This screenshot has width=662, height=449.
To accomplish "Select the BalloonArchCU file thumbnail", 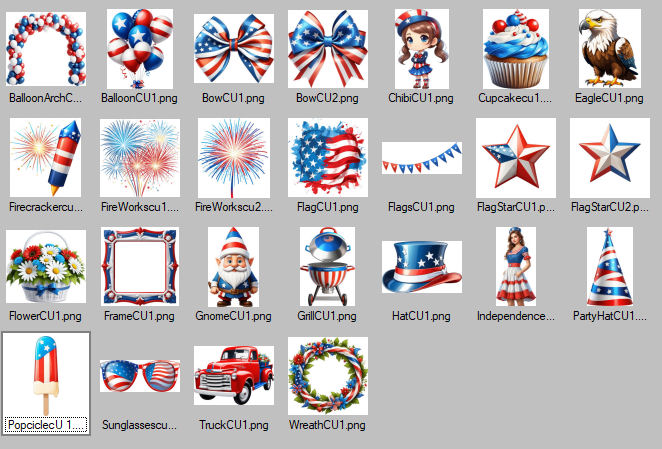I will coord(46,49).
